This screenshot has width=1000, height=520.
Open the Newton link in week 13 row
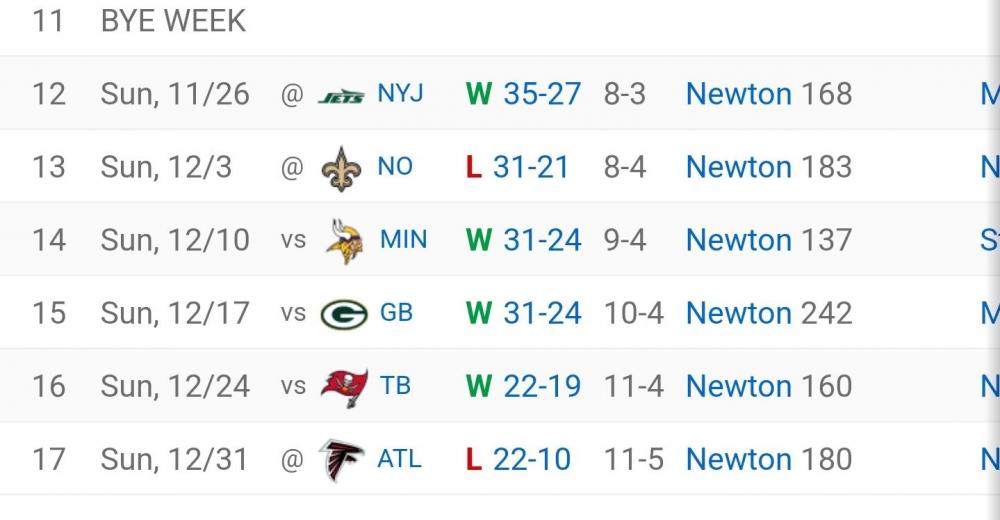click(x=738, y=166)
